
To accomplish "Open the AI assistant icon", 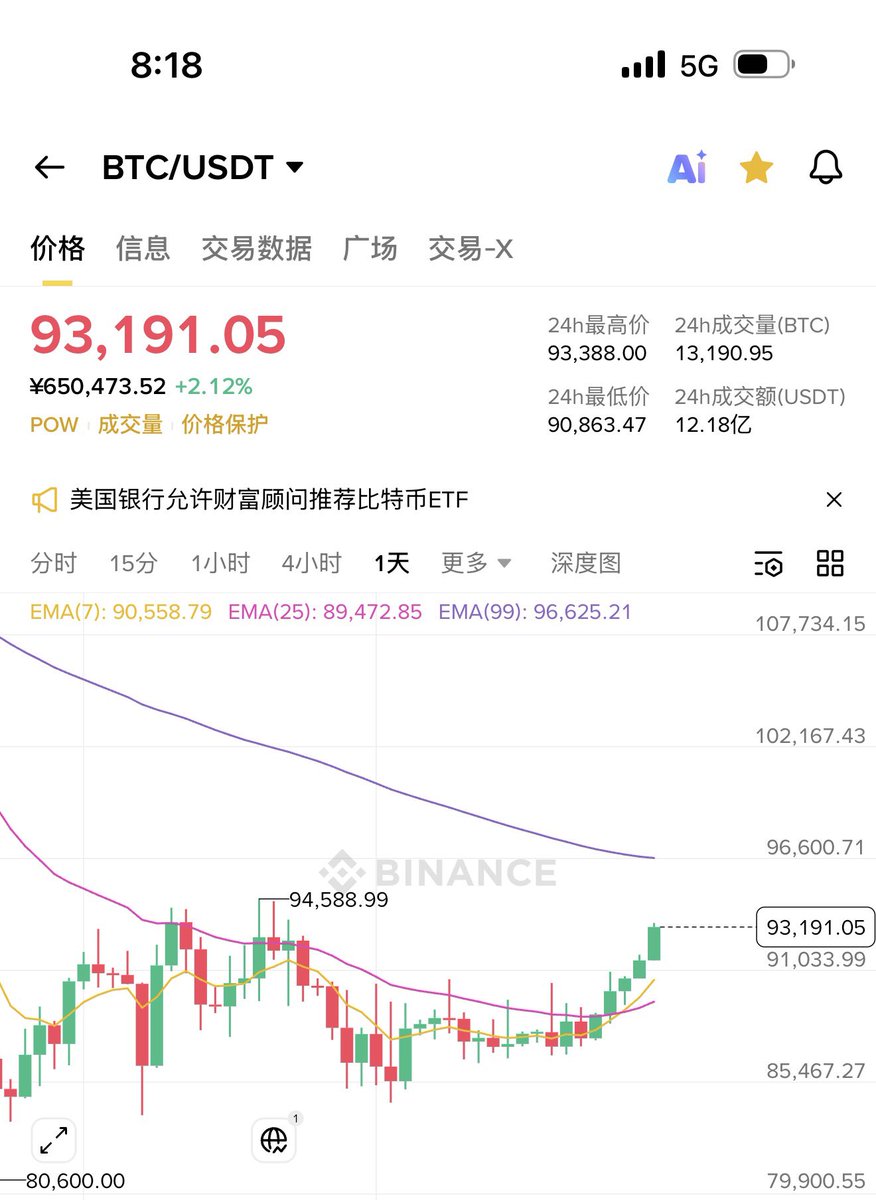I will (687, 167).
